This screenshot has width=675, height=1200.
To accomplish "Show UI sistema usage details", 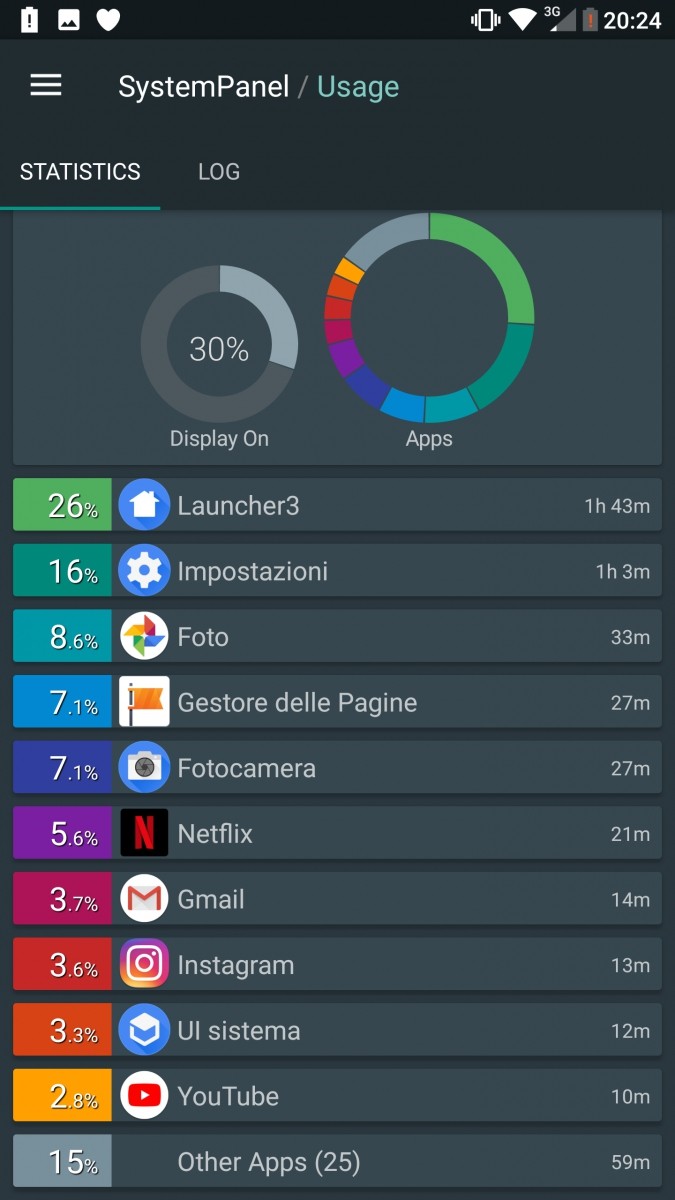I will point(337,1031).
